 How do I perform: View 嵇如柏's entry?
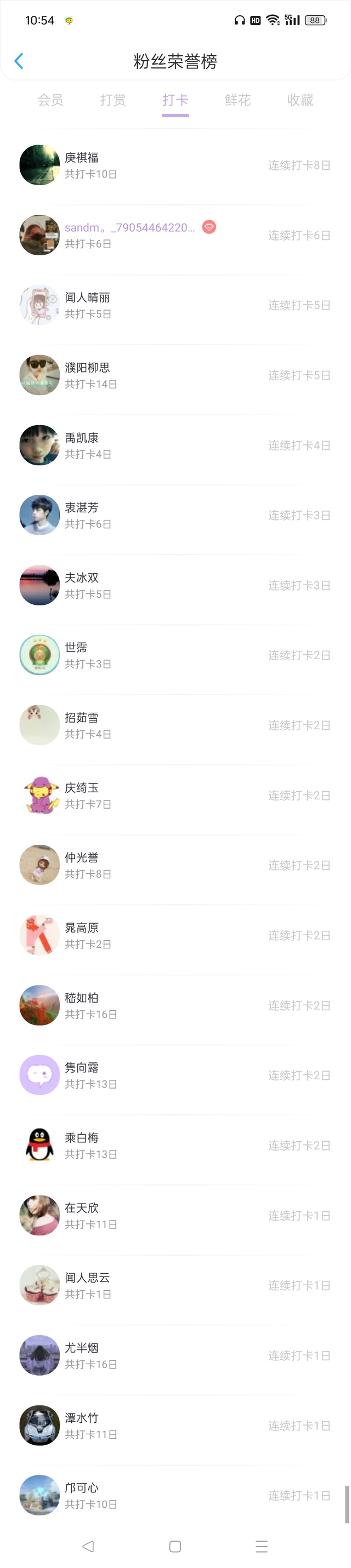pyautogui.click(x=175, y=1005)
